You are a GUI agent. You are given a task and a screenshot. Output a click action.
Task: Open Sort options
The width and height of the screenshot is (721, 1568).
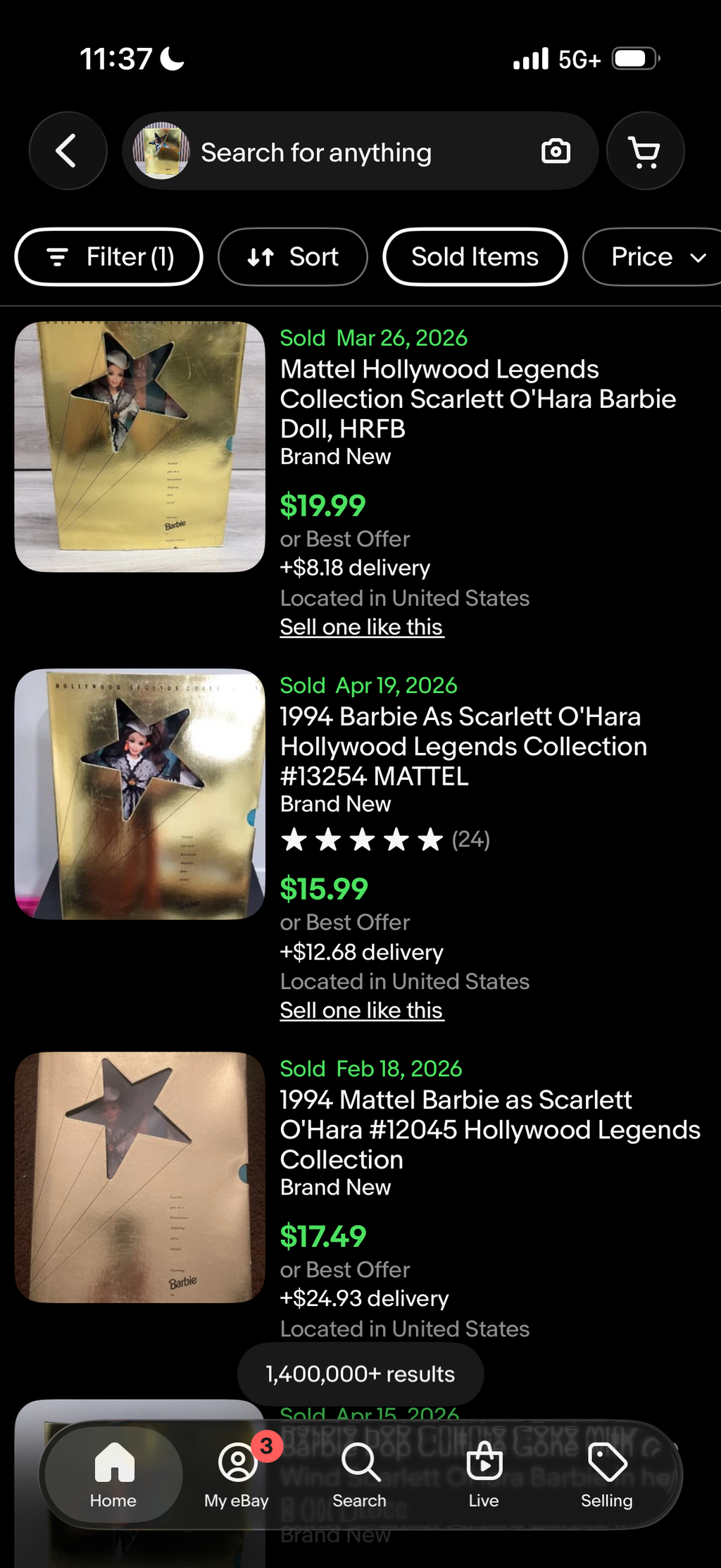coord(293,257)
